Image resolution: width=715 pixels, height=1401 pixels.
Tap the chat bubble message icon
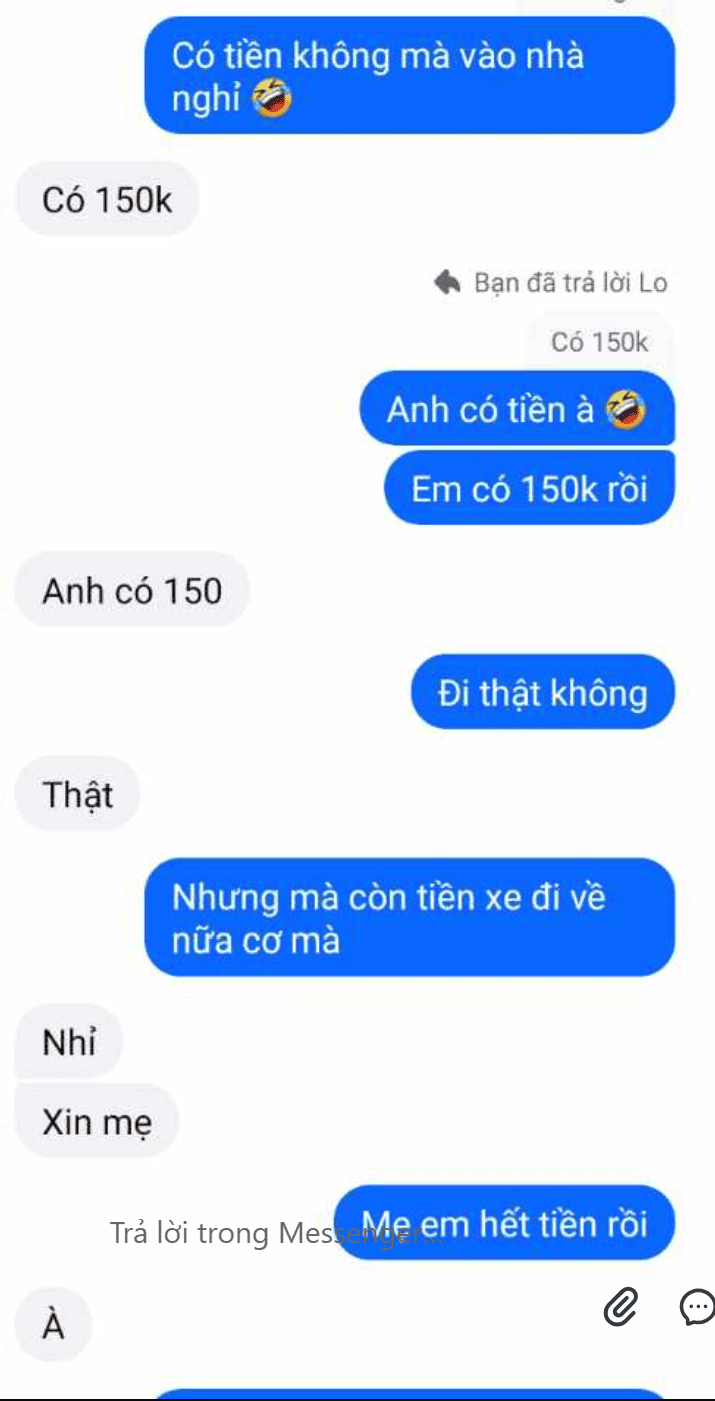(x=696, y=1306)
